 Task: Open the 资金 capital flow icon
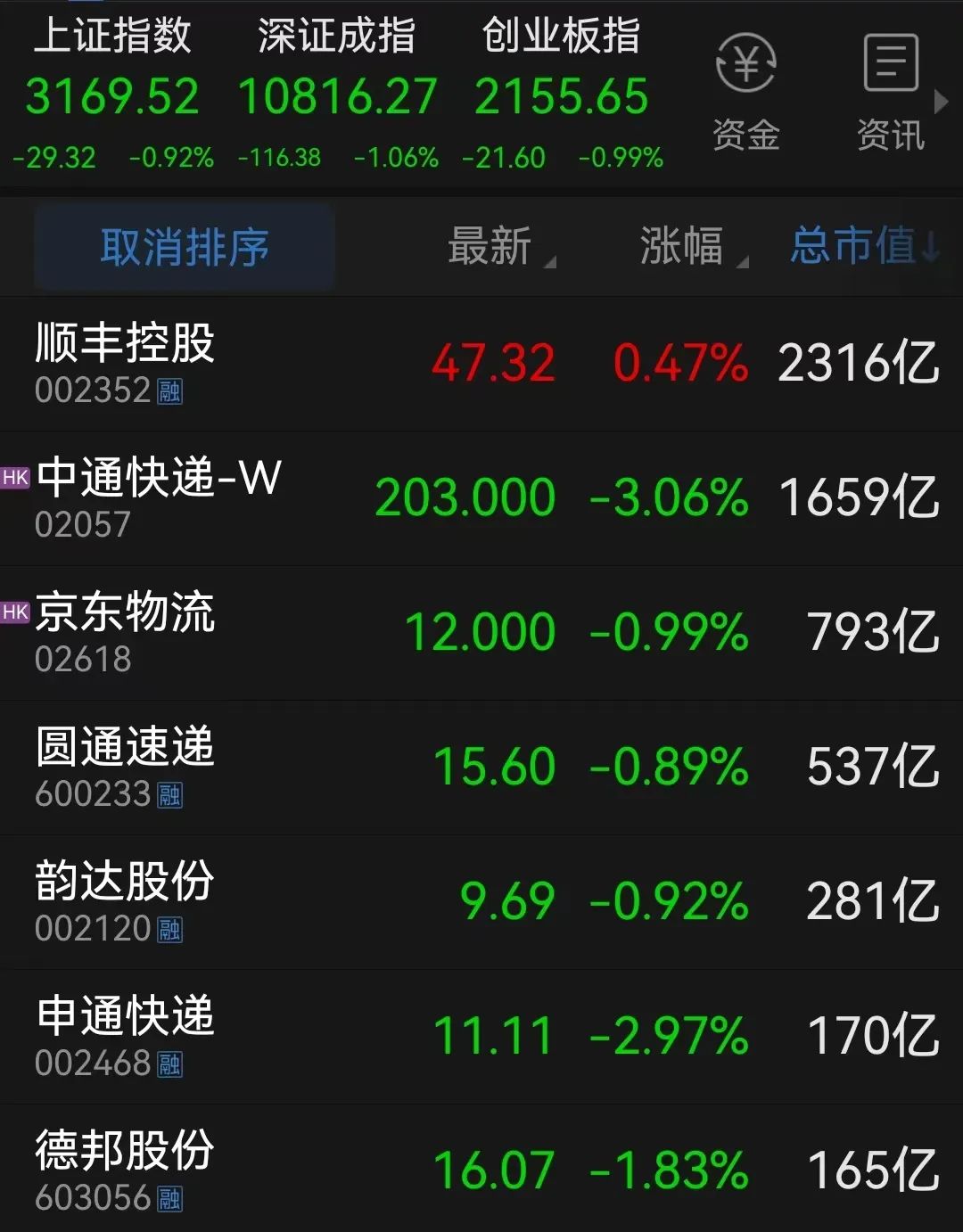tap(745, 89)
